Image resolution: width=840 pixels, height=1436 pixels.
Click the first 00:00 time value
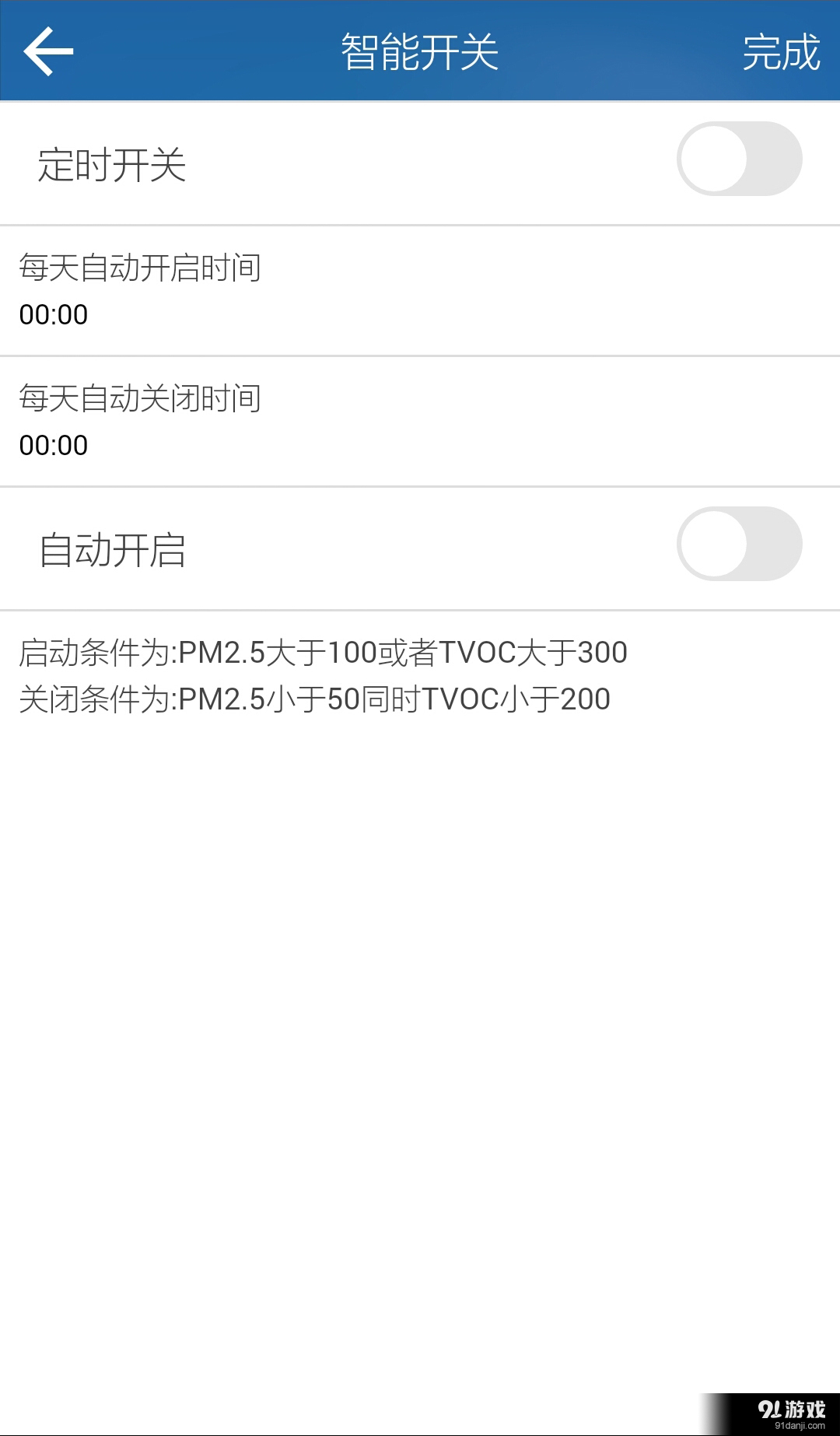point(53,314)
